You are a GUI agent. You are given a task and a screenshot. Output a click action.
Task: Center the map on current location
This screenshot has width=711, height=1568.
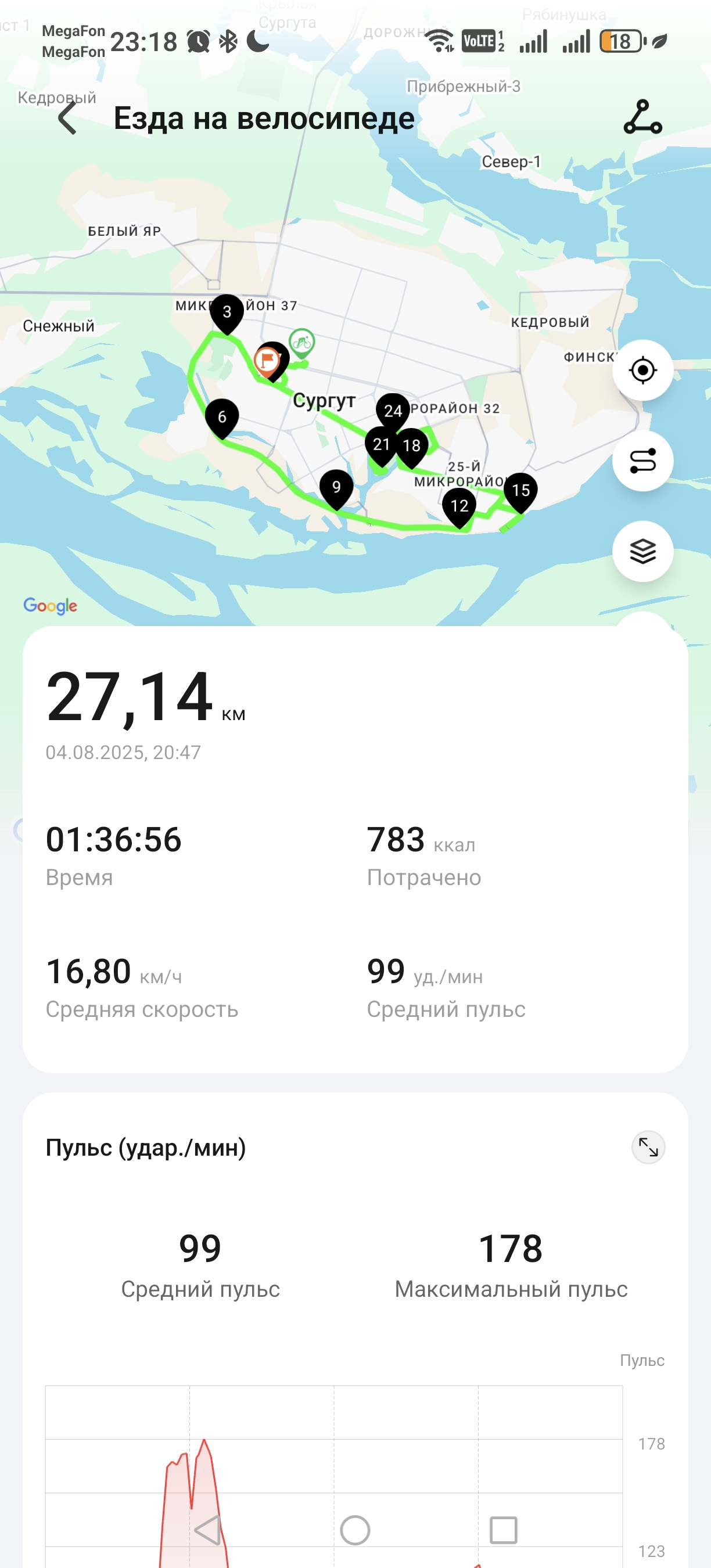pyautogui.click(x=643, y=370)
